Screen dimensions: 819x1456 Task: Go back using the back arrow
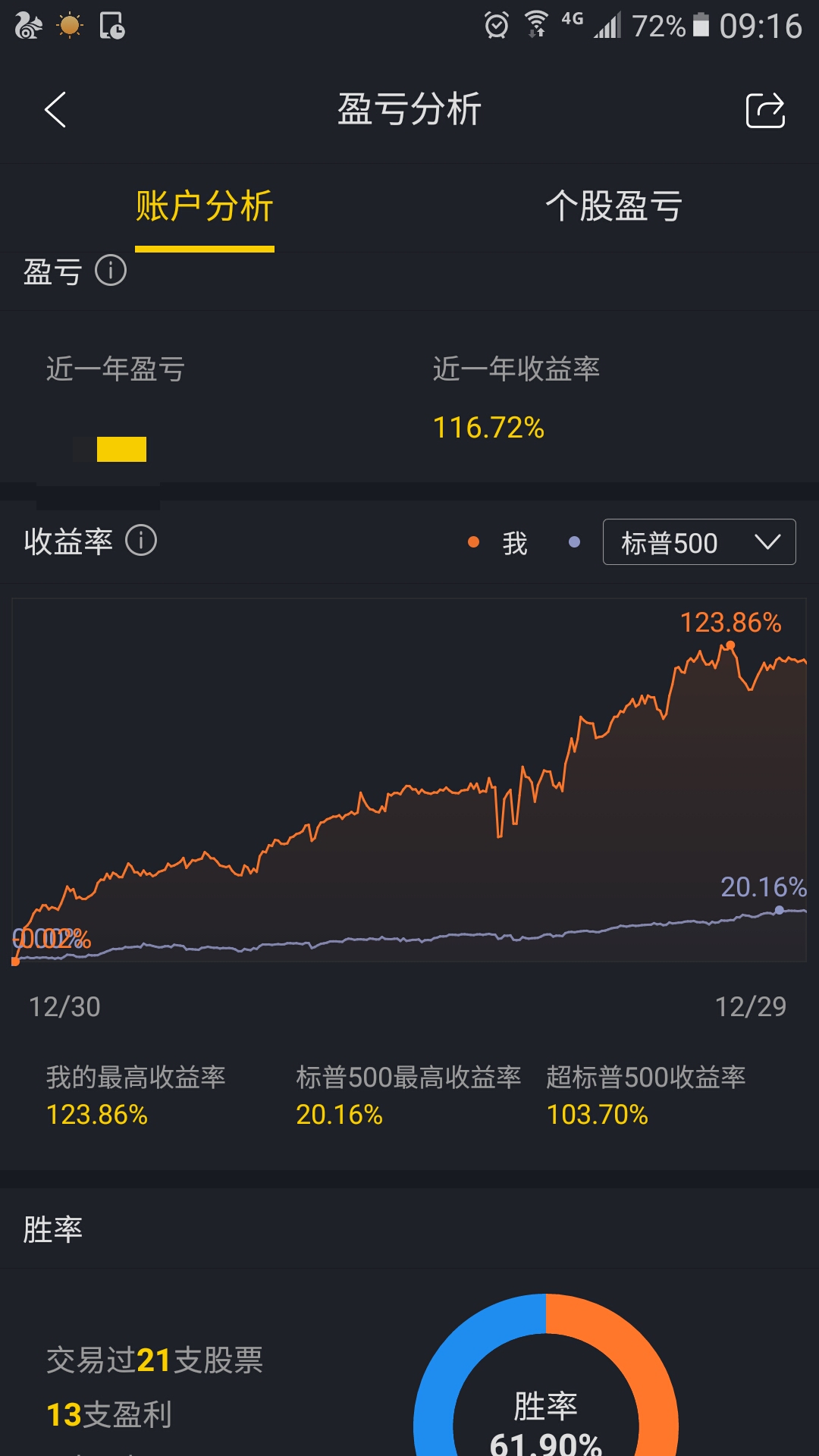[55, 110]
